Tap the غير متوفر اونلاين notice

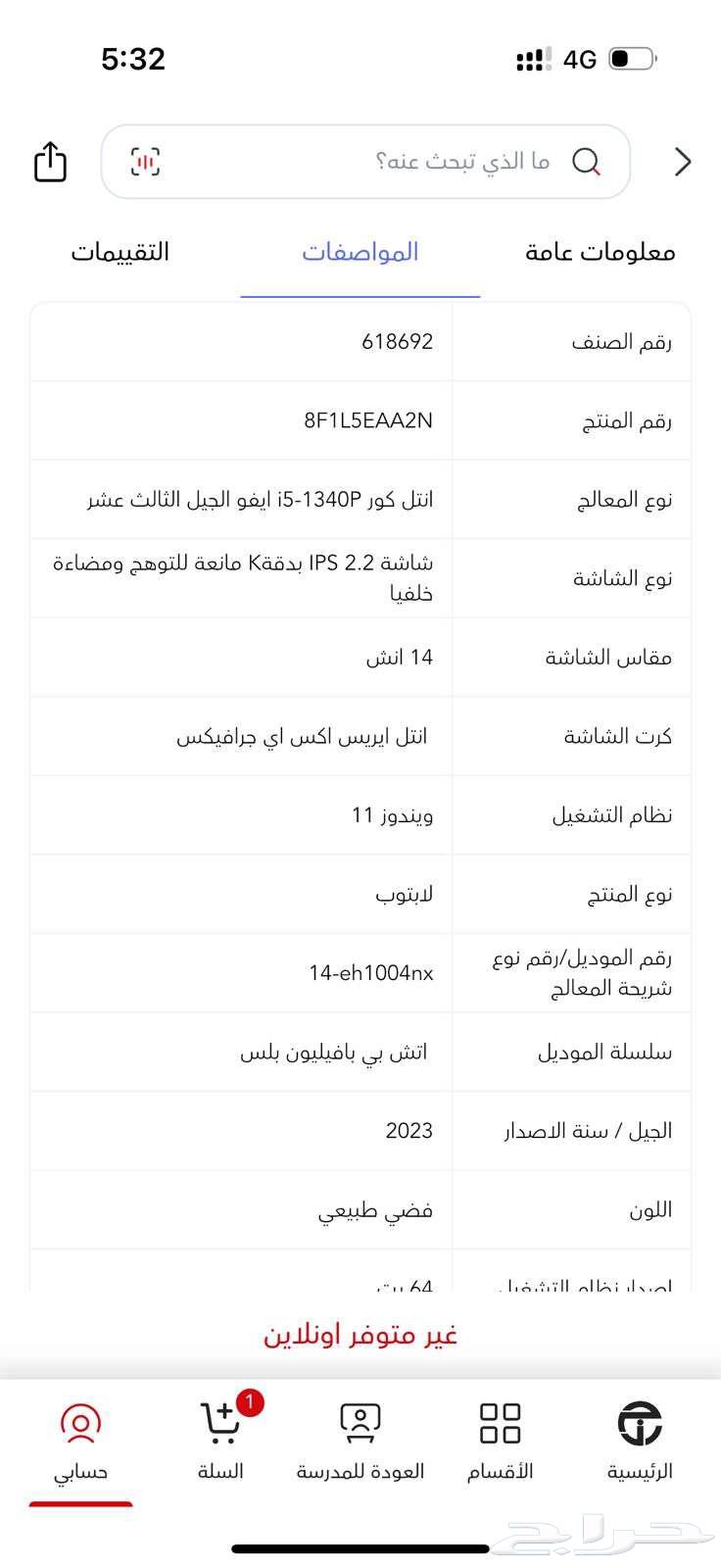point(360,1333)
